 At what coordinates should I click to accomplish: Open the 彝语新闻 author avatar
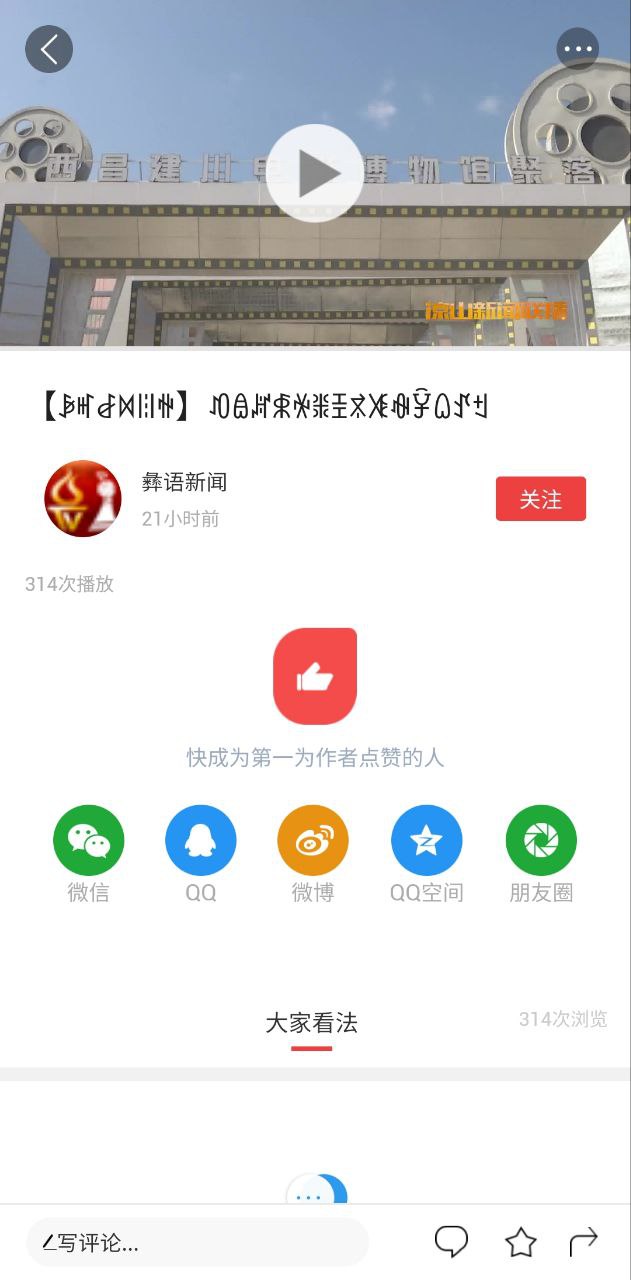tap(83, 498)
